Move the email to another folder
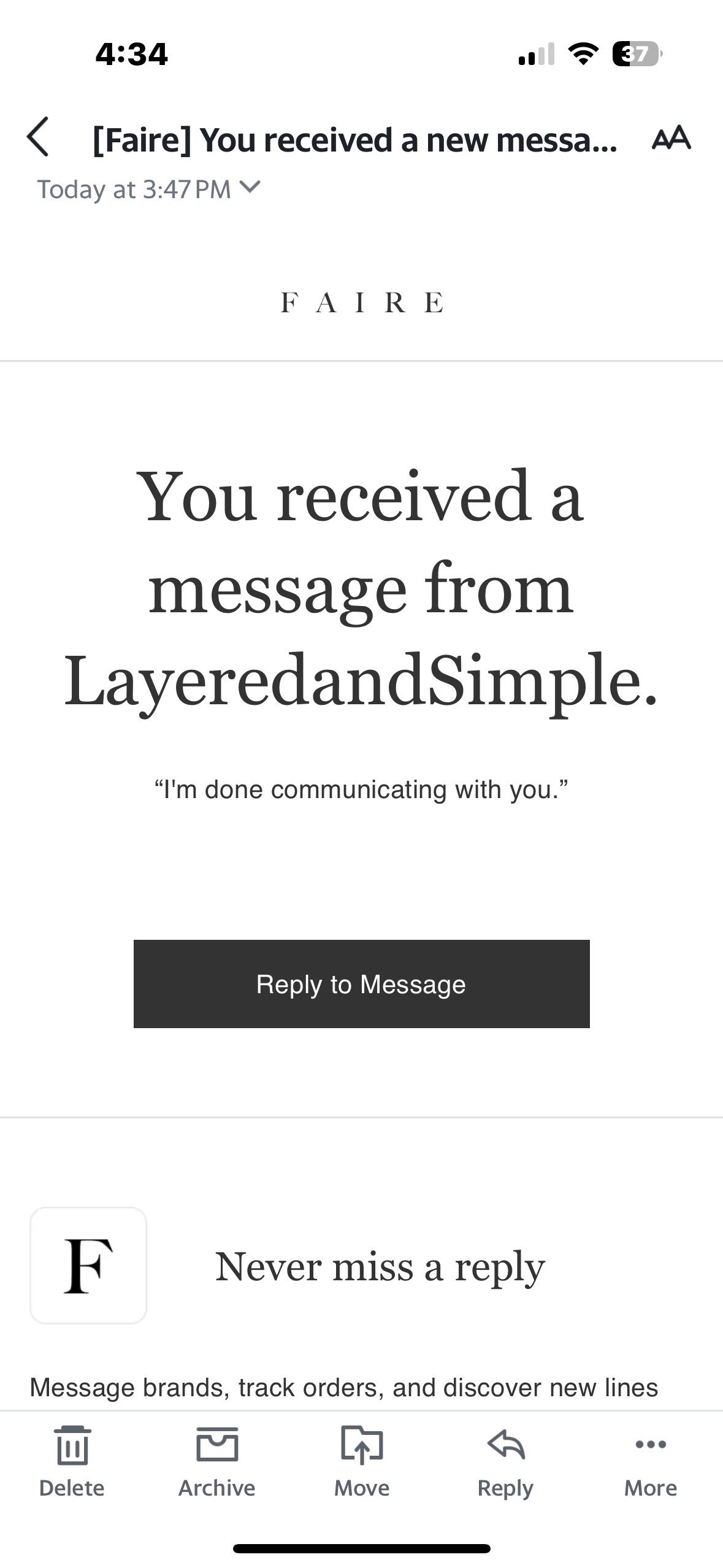The image size is (723, 1568). [x=361, y=1461]
